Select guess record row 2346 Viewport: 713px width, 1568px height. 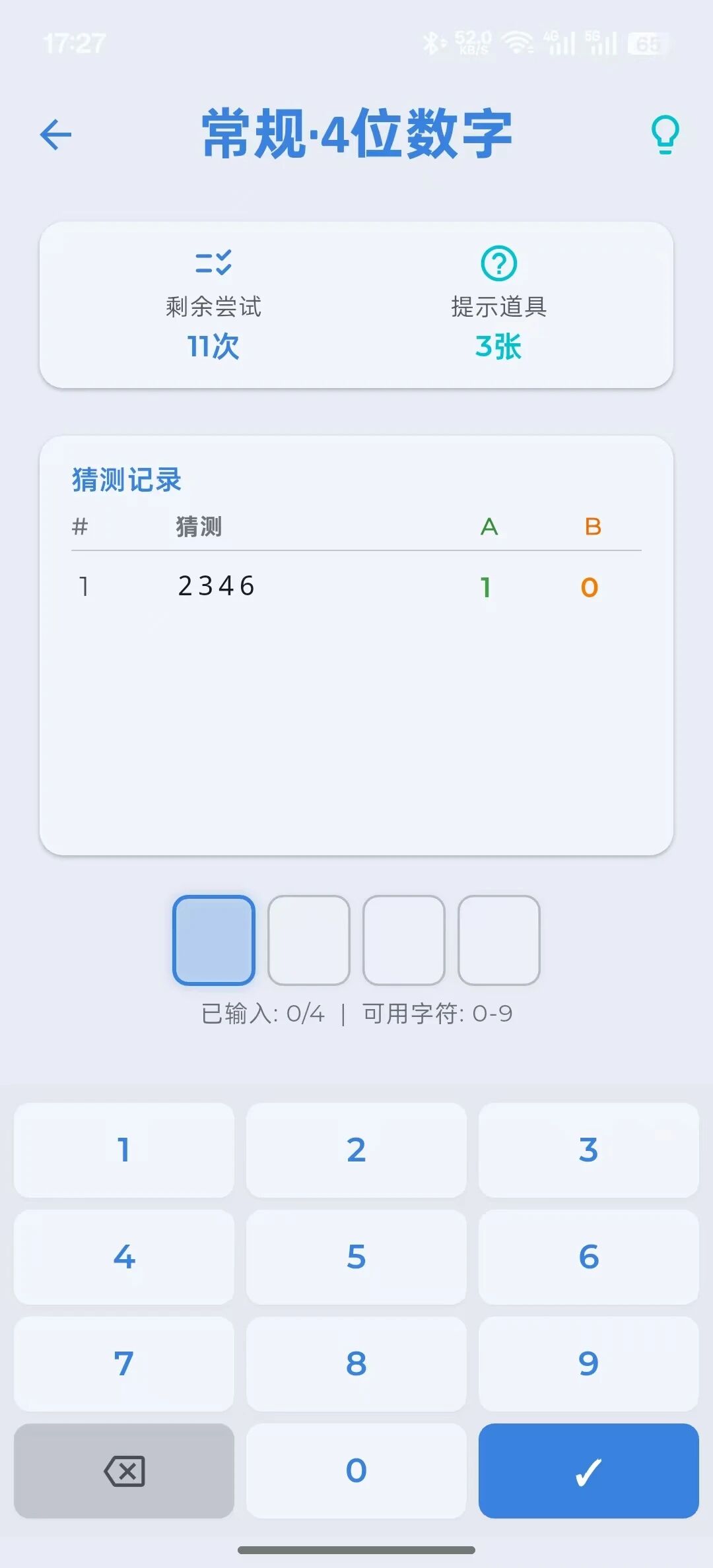tap(356, 586)
